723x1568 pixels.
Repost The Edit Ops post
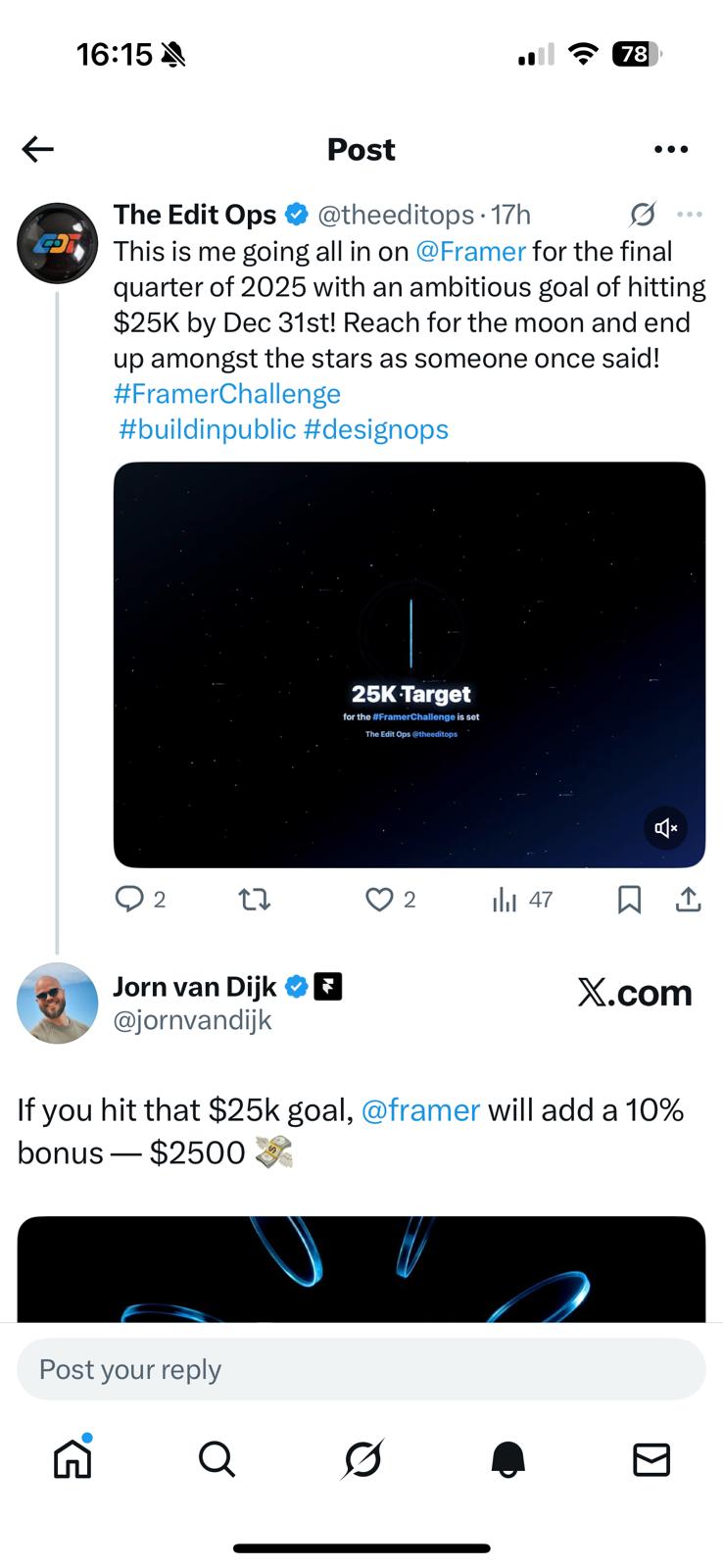255,899
